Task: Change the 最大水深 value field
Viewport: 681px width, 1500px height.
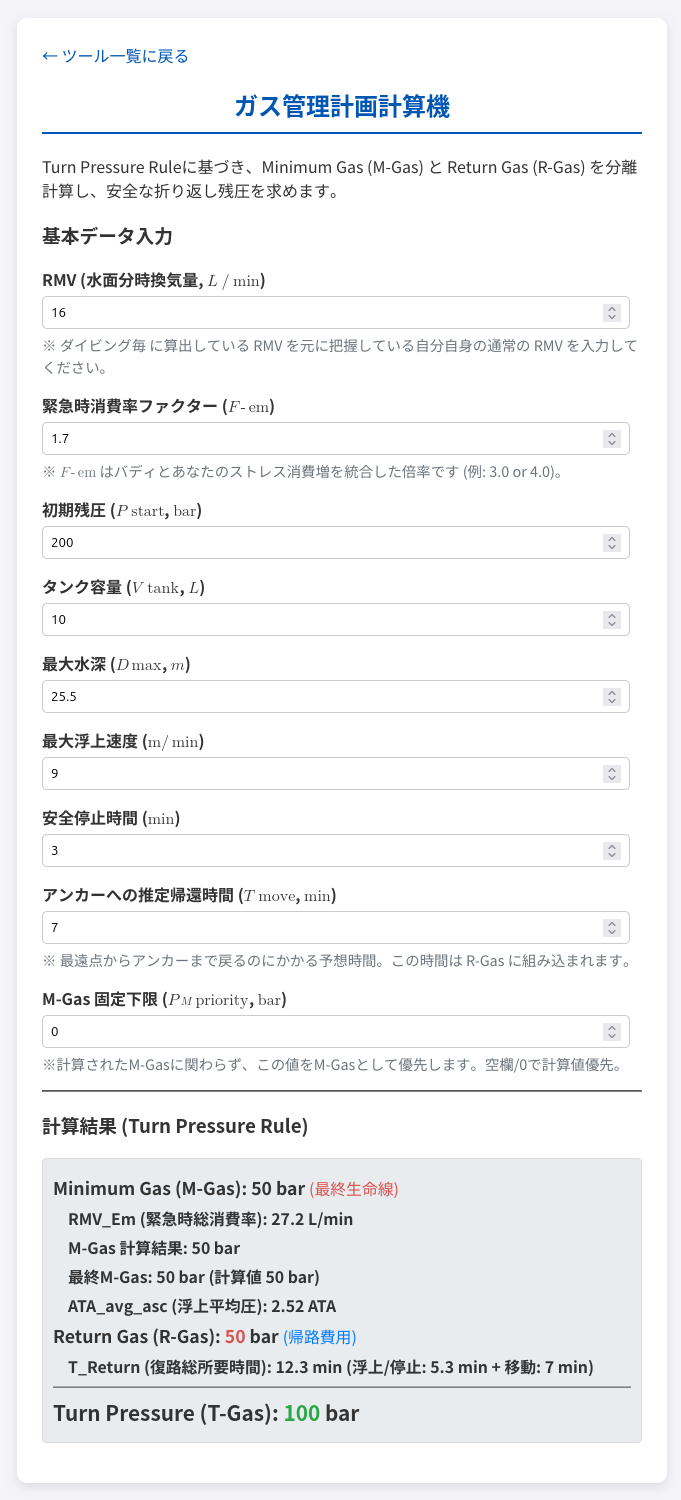Action: pos(320,697)
